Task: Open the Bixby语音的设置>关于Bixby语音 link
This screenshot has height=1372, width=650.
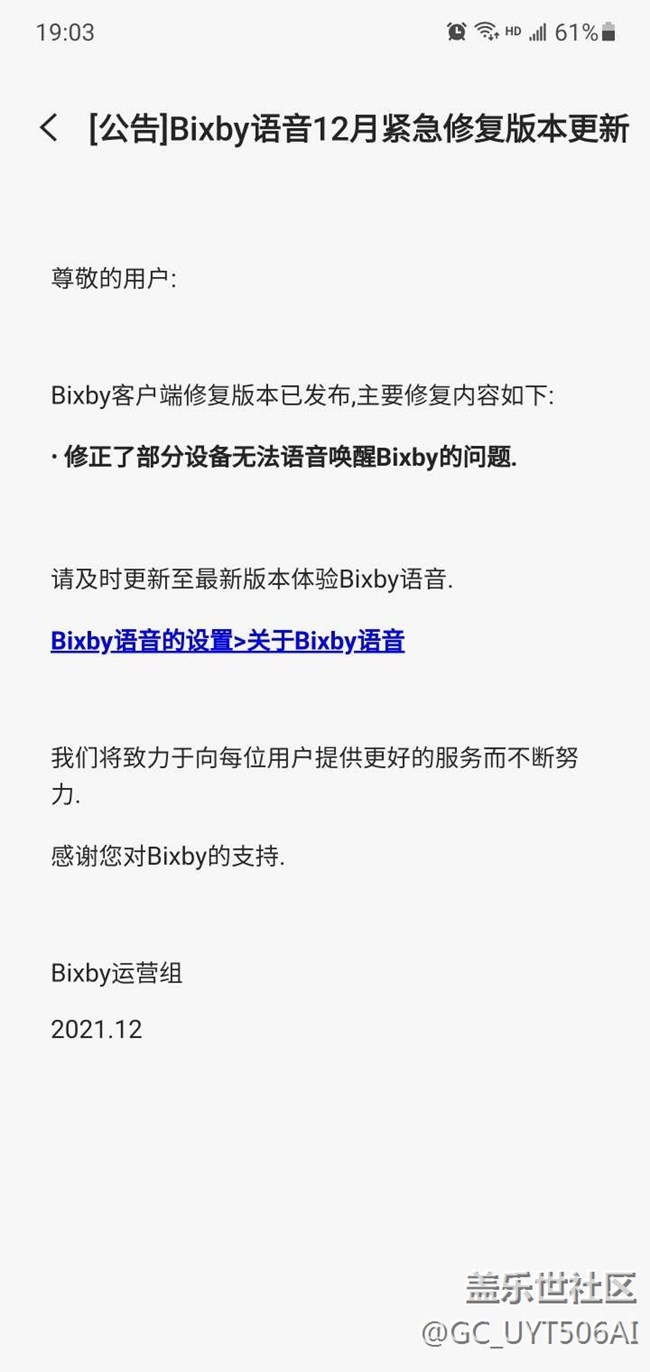Action: point(227,640)
